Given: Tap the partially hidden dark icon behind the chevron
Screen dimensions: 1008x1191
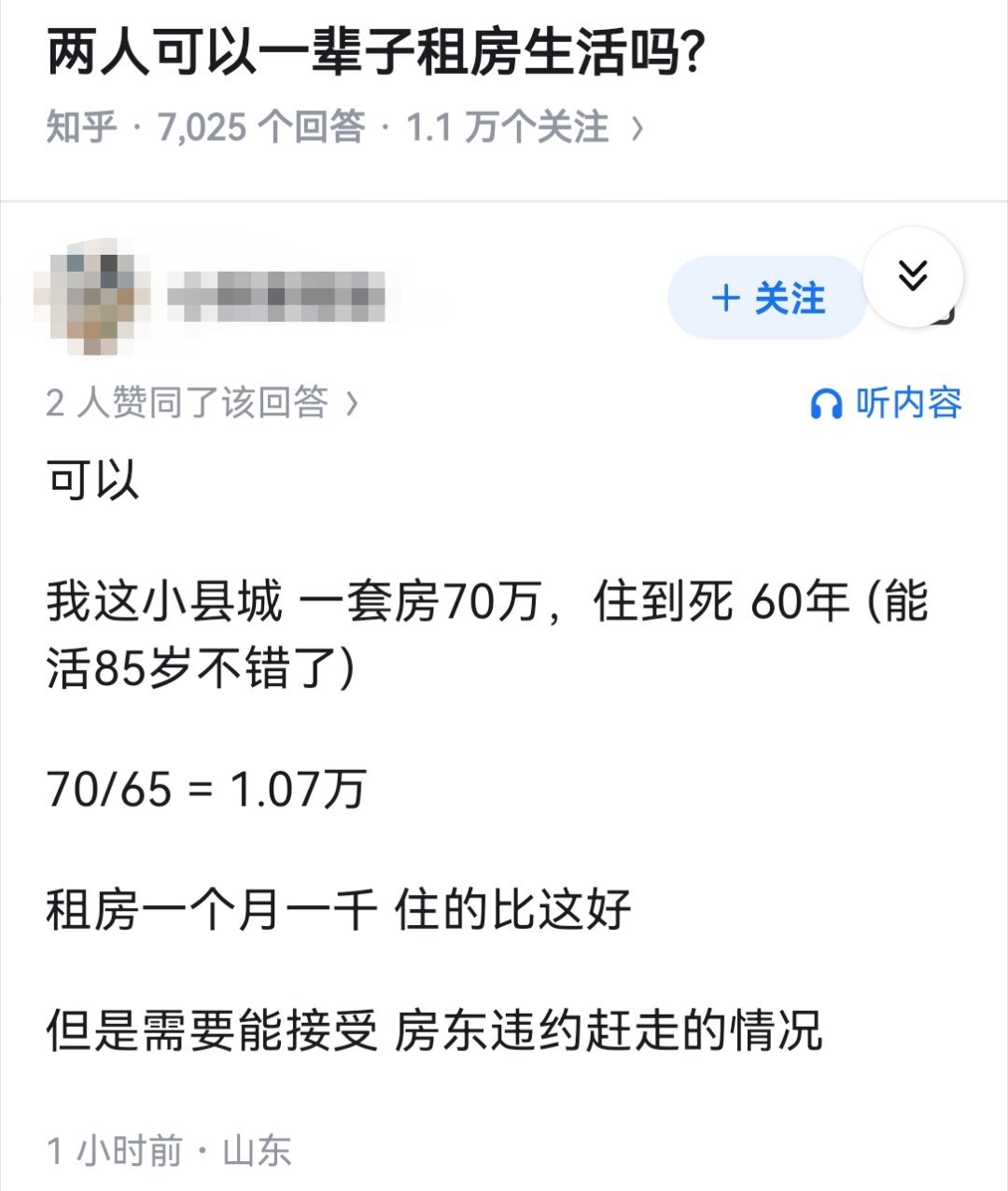Looking at the screenshot, I should click(x=947, y=317).
